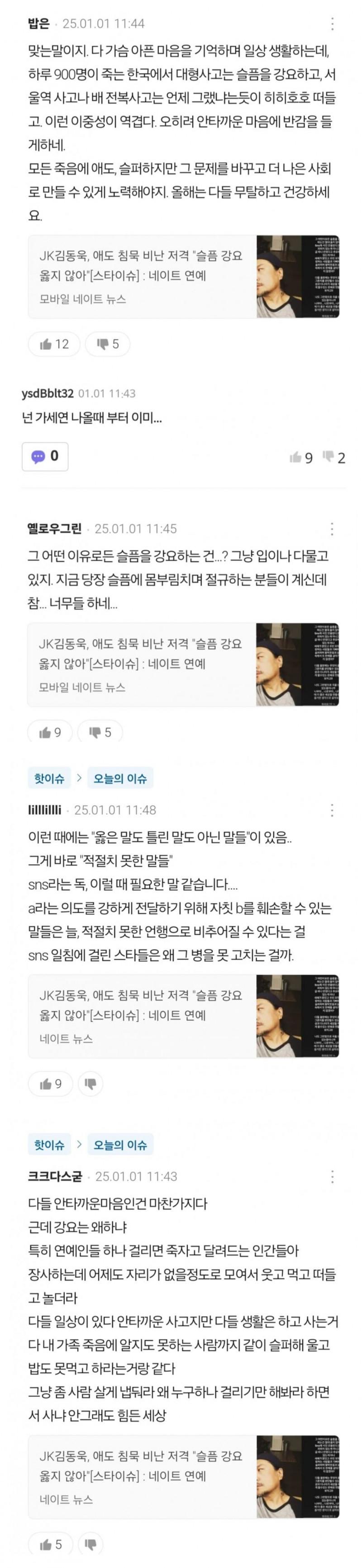Open replies on ysdBblt32's comment
Image resolution: width=362 pixels, height=1568 pixels.
(x=44, y=456)
